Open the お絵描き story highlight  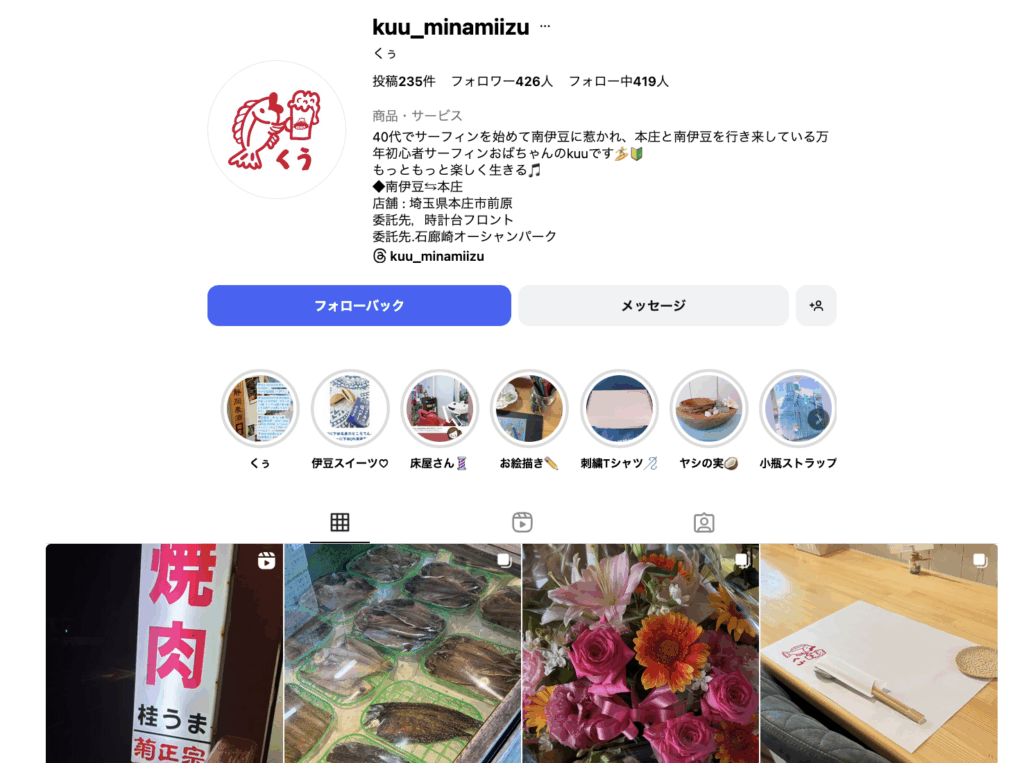click(x=529, y=409)
